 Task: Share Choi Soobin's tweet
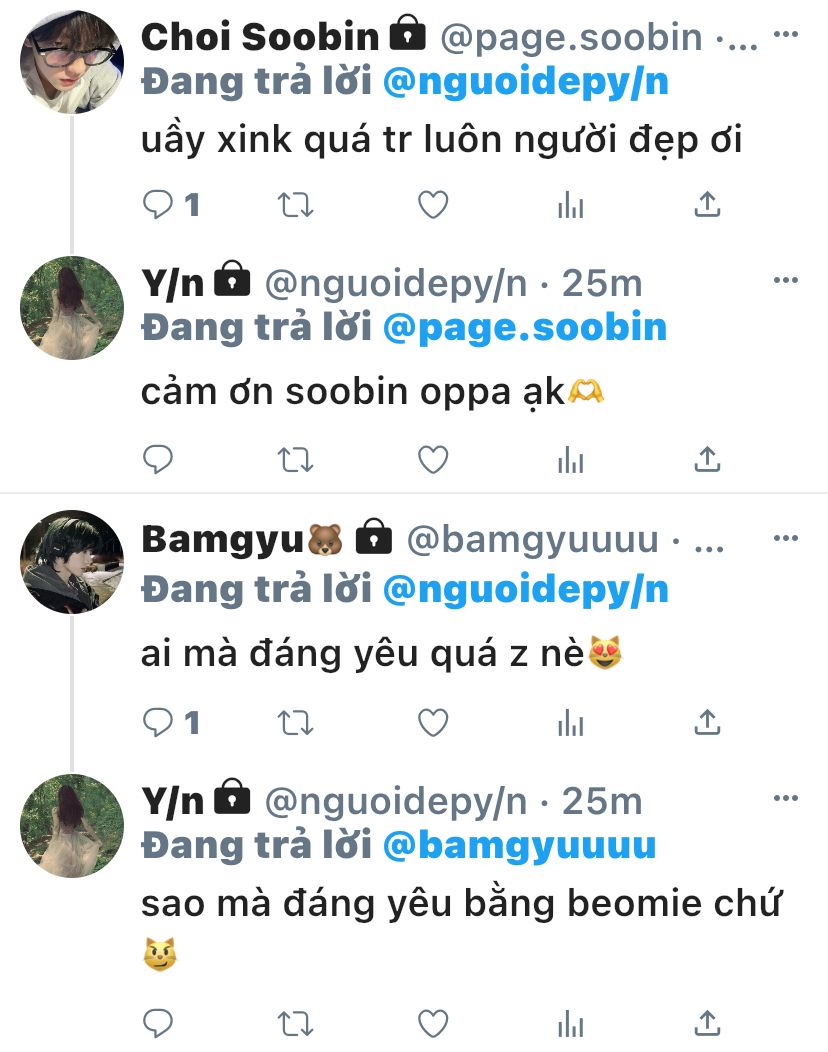click(x=707, y=205)
